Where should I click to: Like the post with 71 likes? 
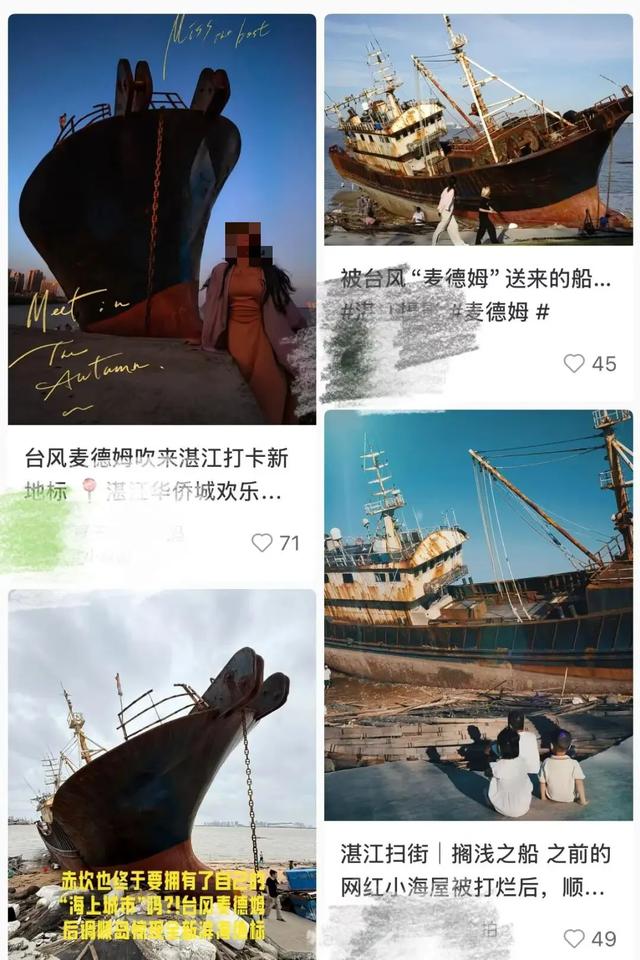pos(262,543)
